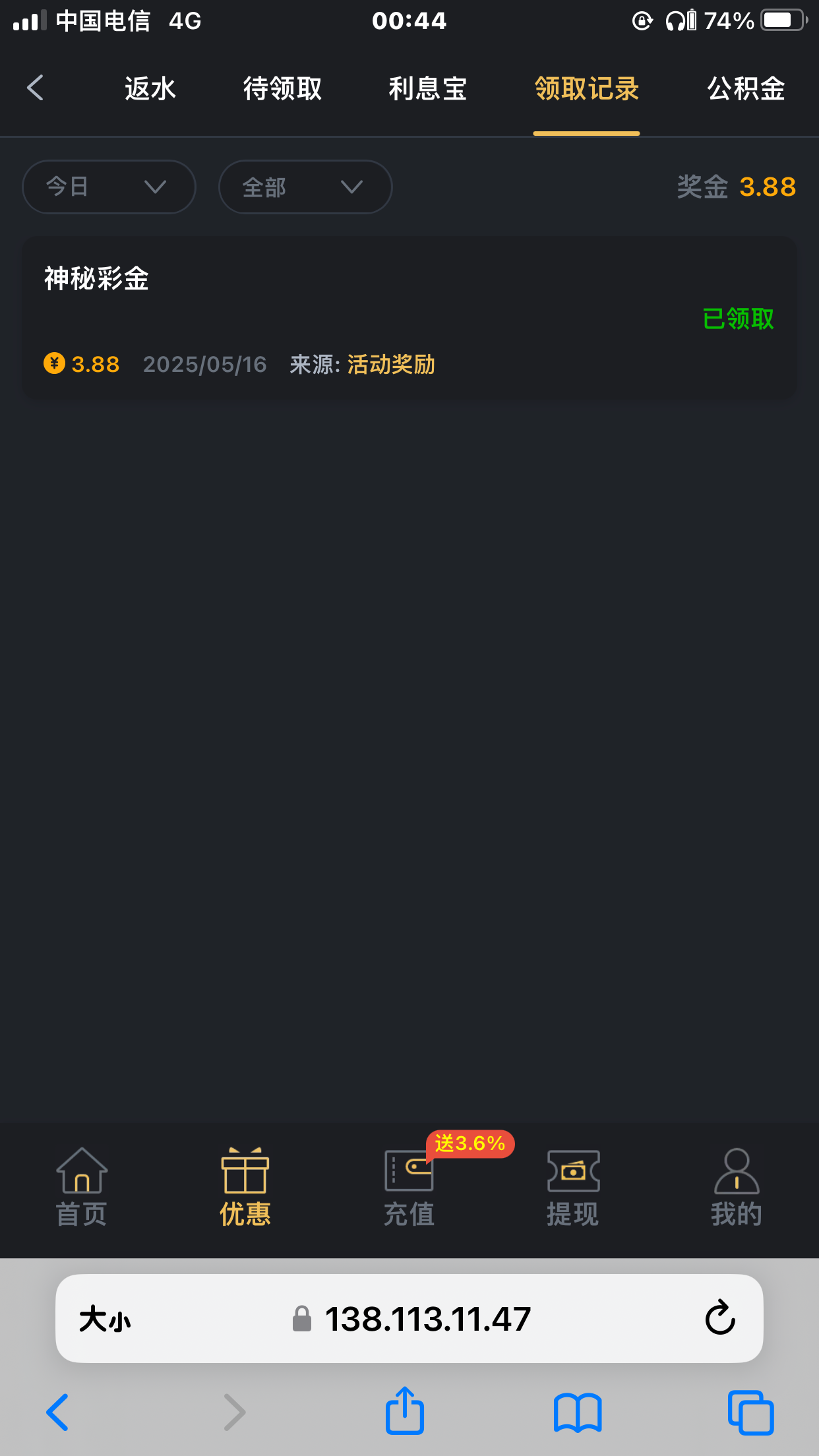Switch to the 利息宝 tab
This screenshot has height=1456, width=819.
point(427,89)
